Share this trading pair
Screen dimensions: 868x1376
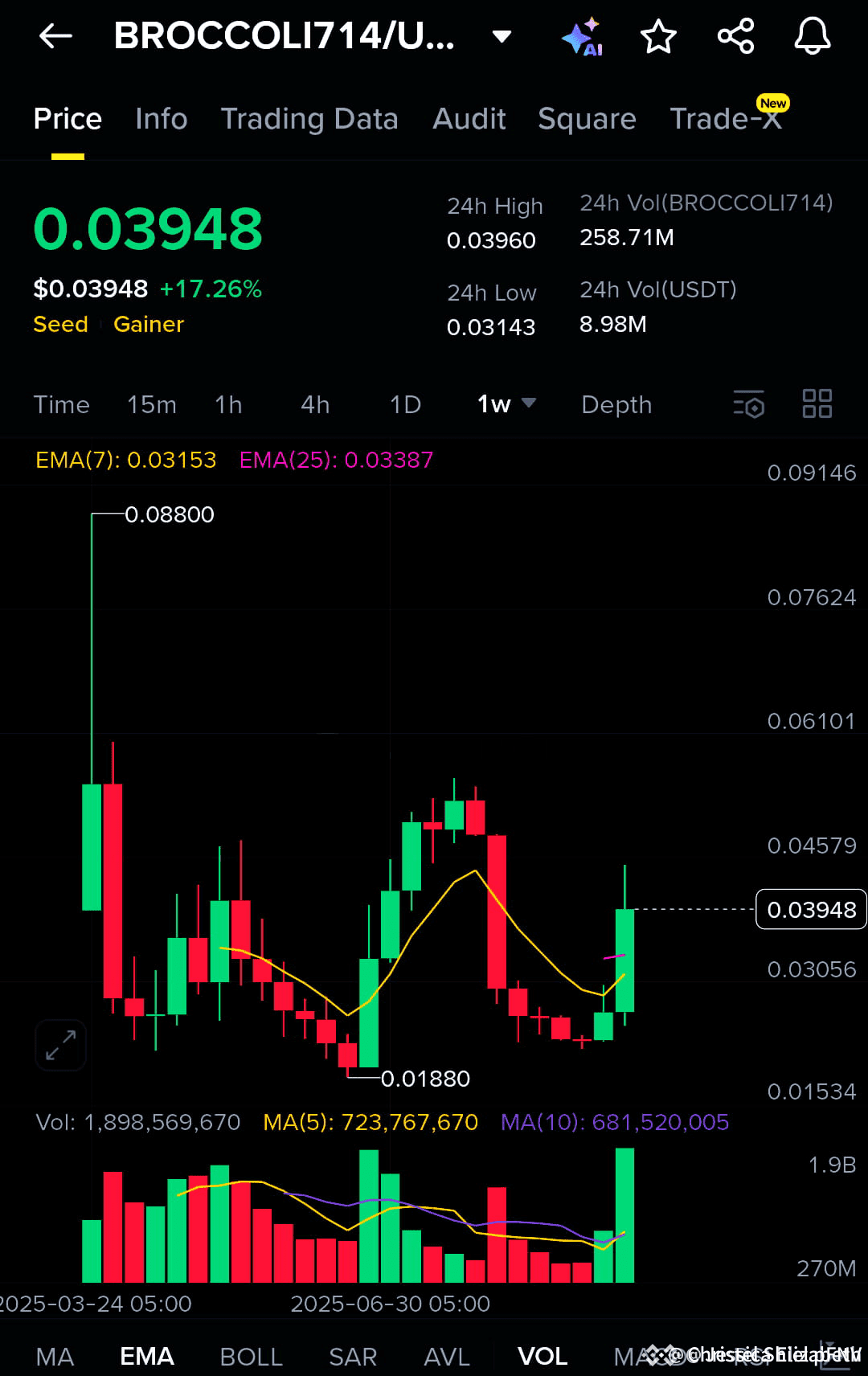coord(735,36)
